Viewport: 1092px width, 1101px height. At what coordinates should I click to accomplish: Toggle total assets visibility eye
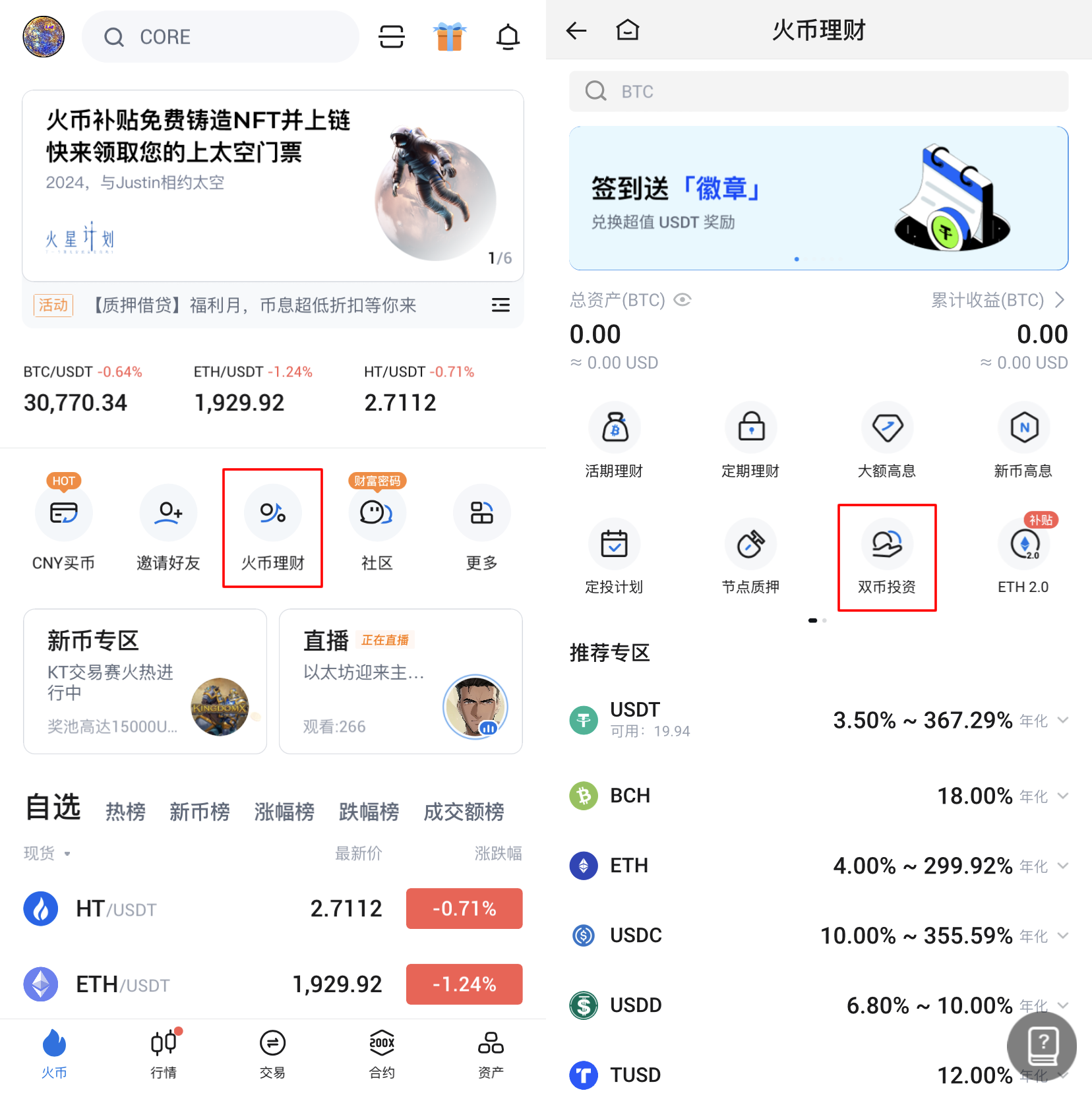click(x=682, y=300)
